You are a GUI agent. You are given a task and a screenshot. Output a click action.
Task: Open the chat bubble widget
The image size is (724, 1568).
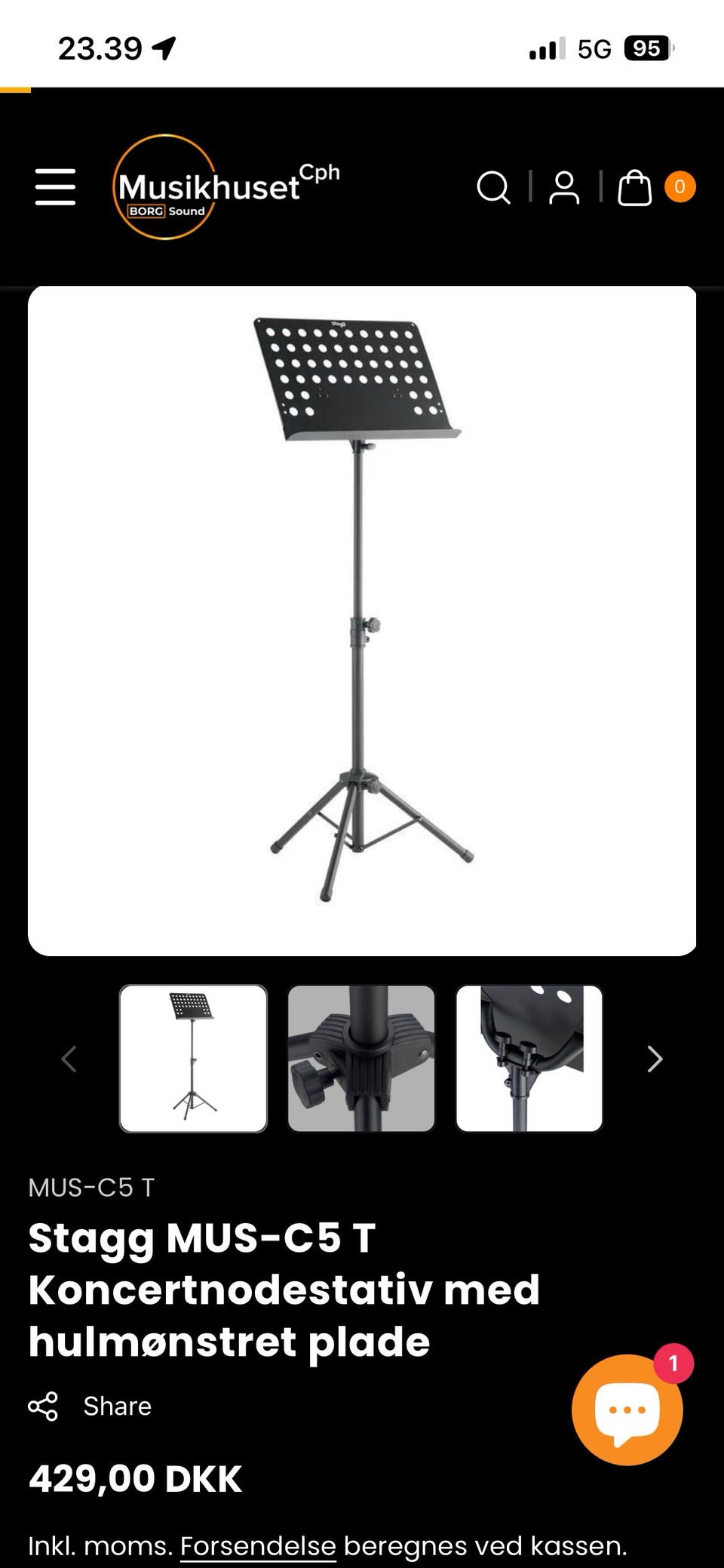tap(627, 1410)
